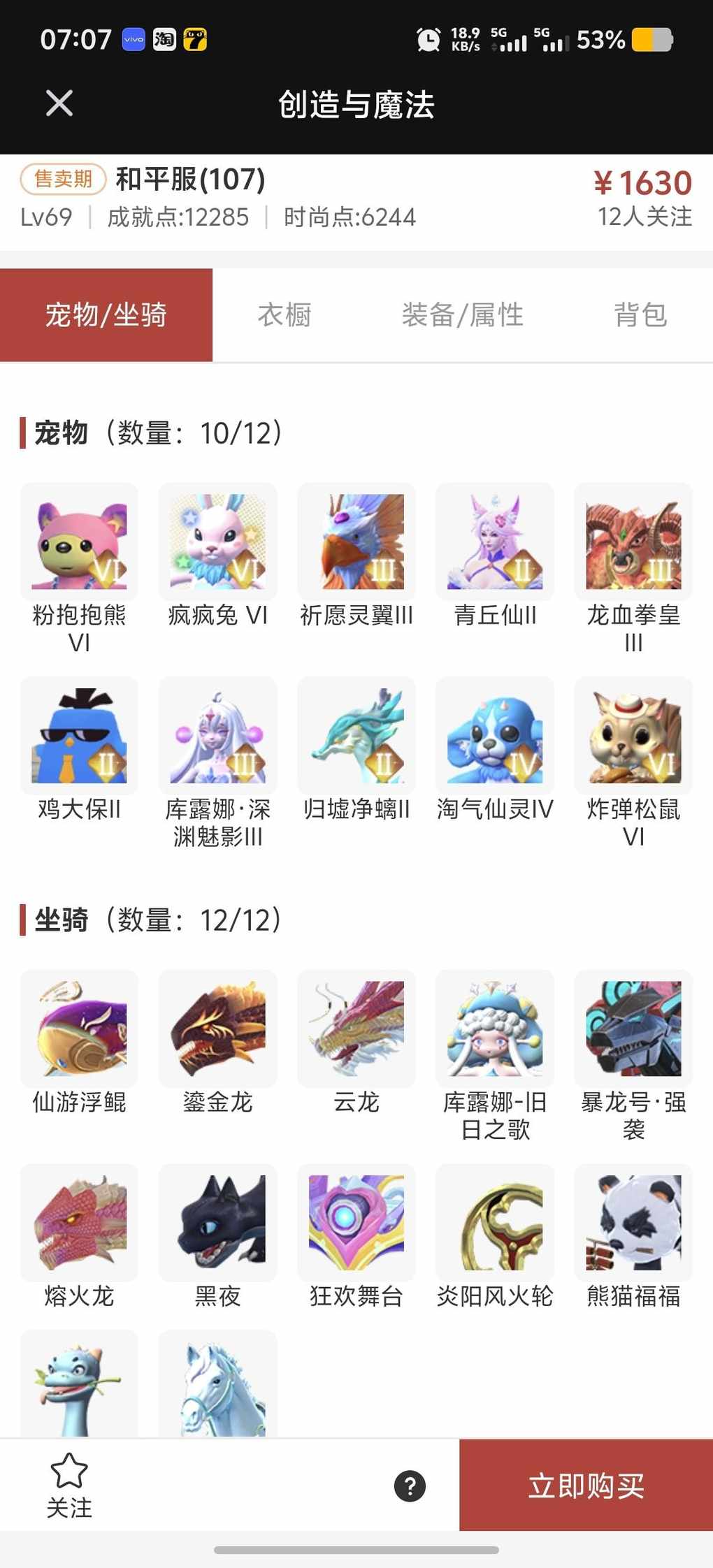The width and height of the screenshot is (713, 1568).
Task: View 龙血拳皇 III pet
Action: 633,542
